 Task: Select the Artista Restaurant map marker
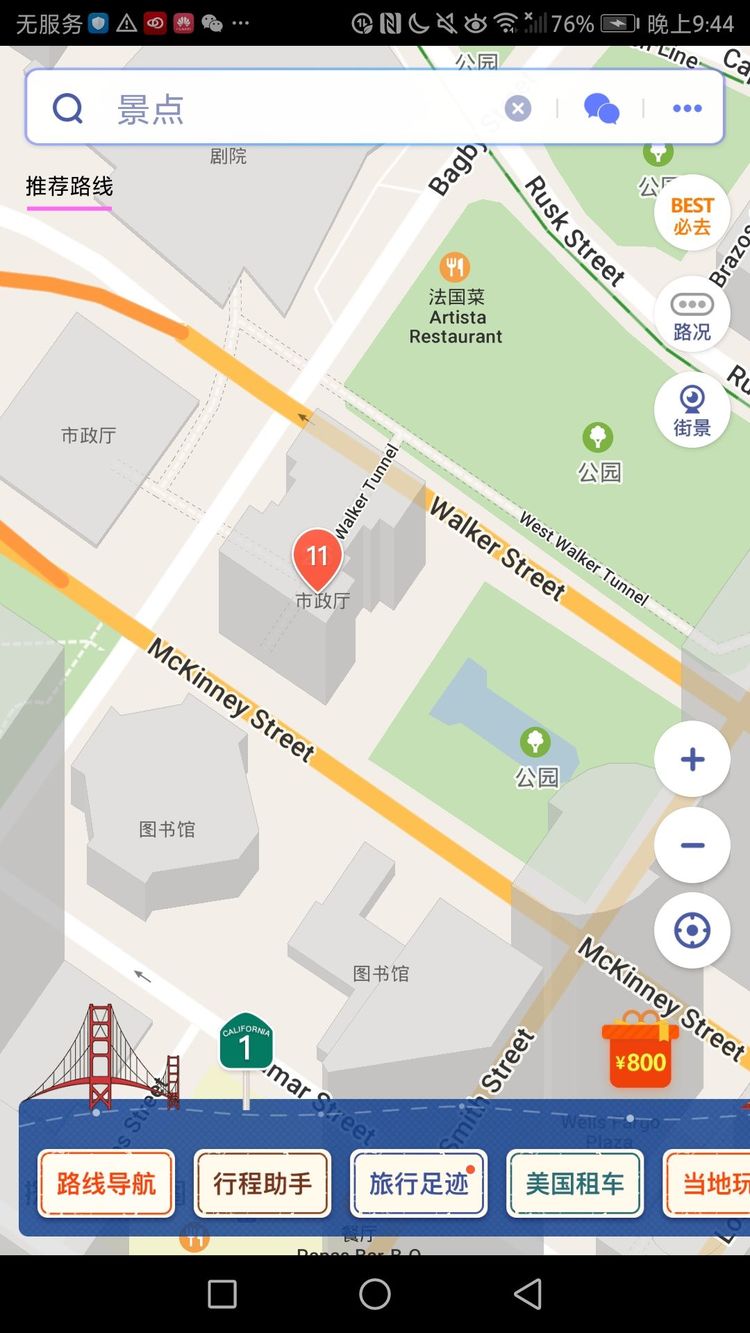(455, 267)
